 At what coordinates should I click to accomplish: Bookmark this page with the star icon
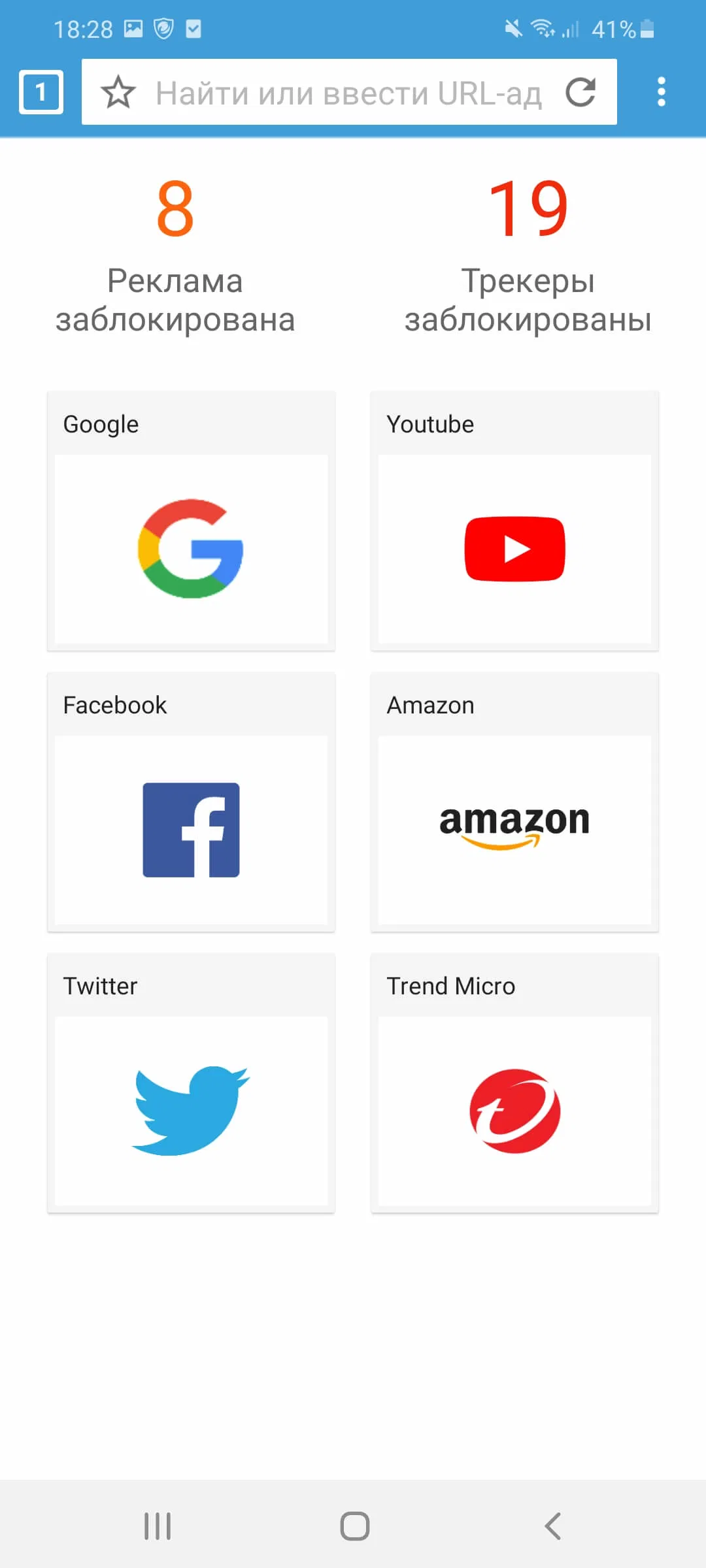[118, 92]
